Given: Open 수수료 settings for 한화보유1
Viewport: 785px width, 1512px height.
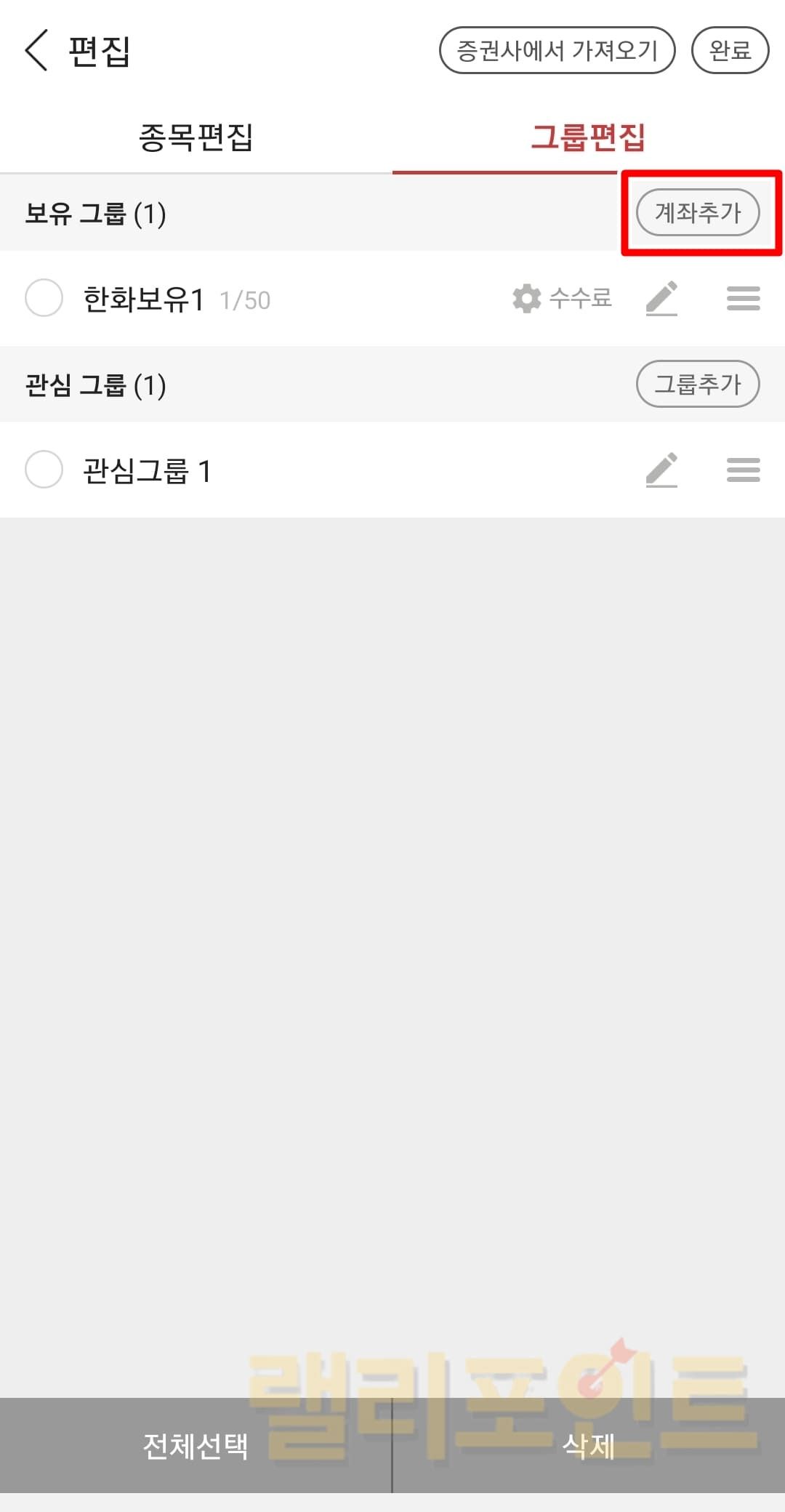Looking at the screenshot, I should [x=563, y=298].
